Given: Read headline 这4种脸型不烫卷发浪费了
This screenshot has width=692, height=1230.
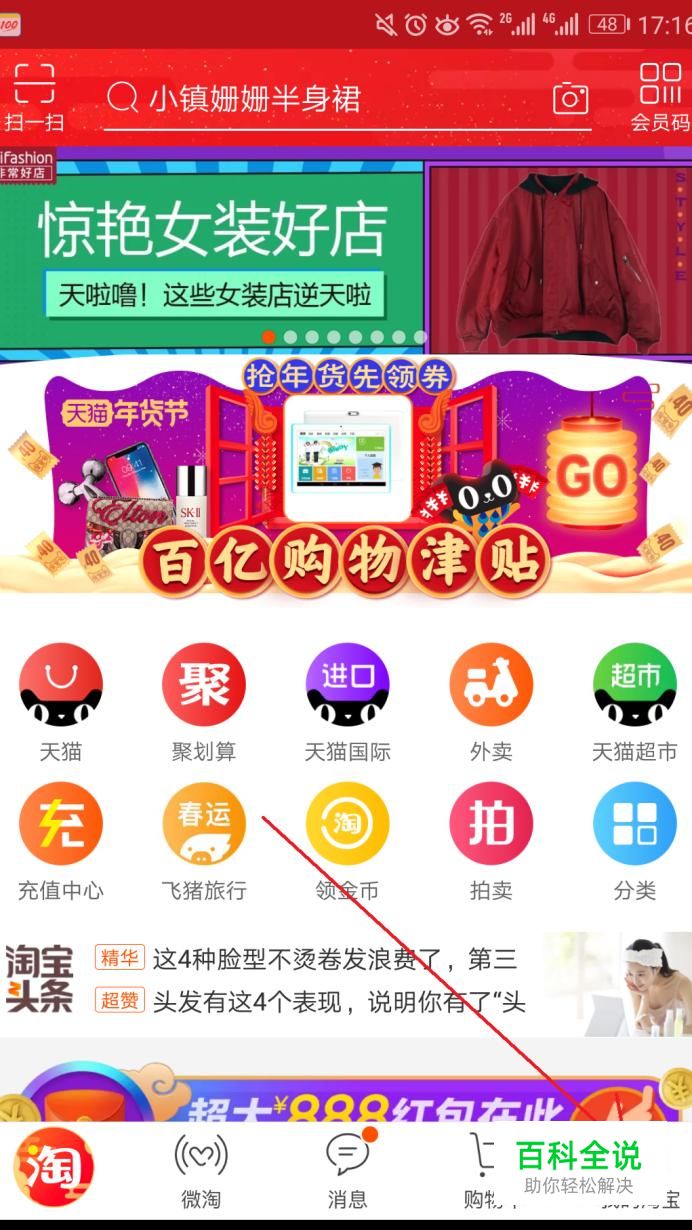Looking at the screenshot, I should point(335,959).
